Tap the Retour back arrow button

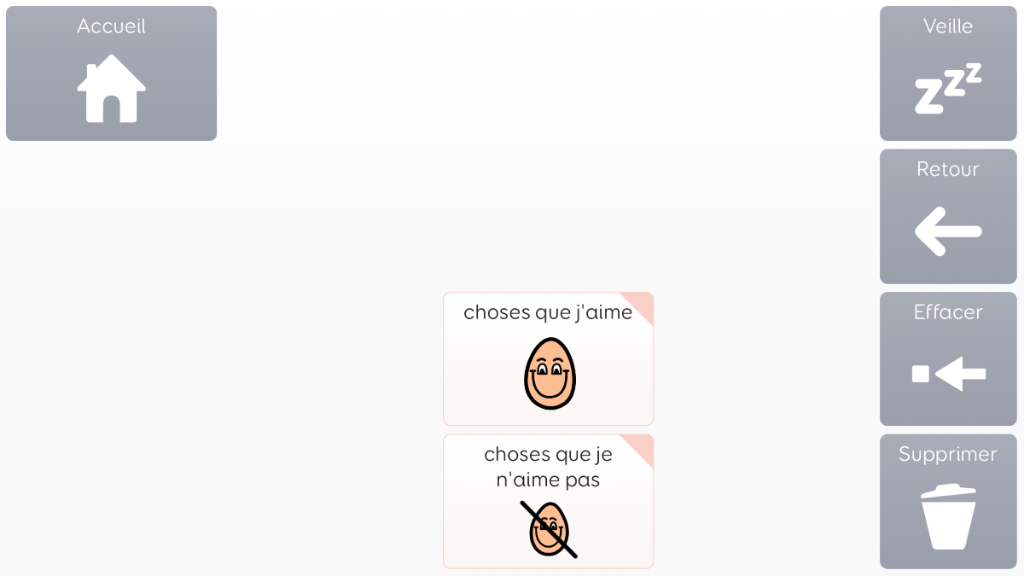[x=948, y=217]
